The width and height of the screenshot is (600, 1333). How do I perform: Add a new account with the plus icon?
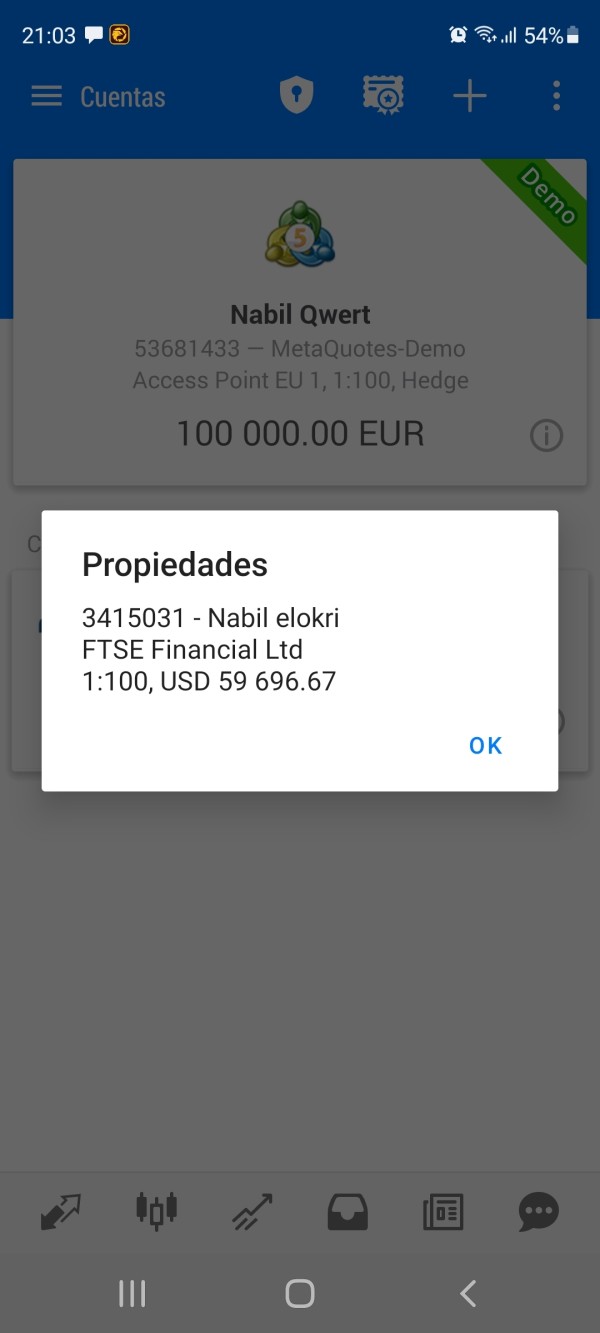click(469, 97)
